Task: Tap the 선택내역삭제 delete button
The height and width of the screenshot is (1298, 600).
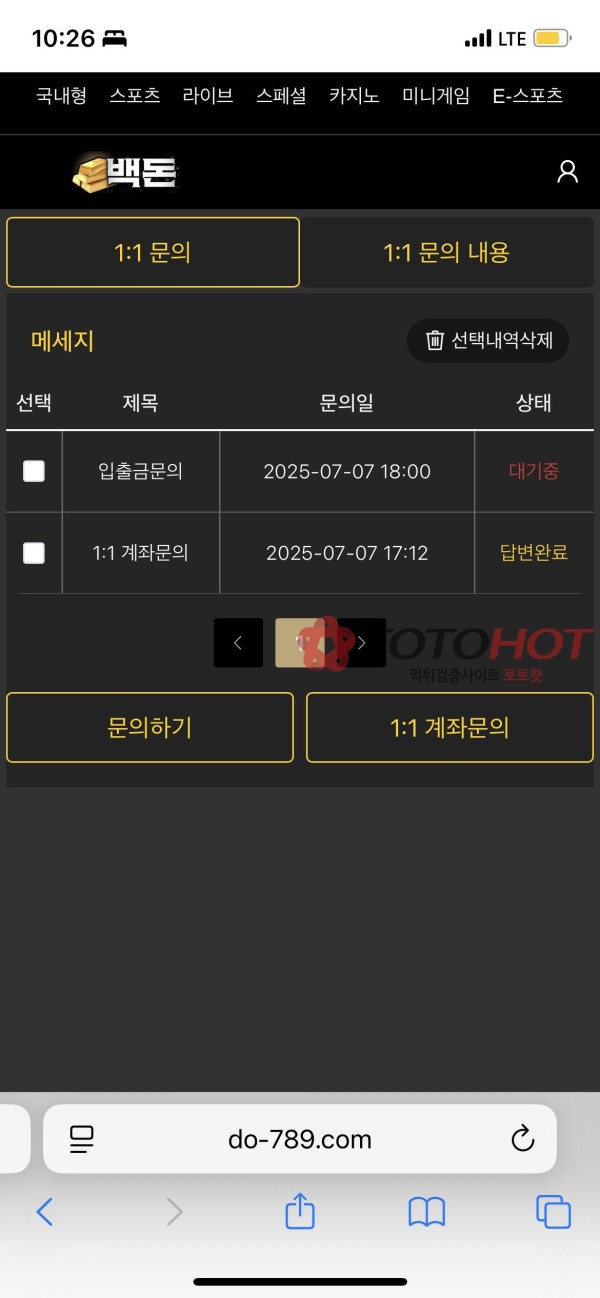Action: (x=488, y=340)
